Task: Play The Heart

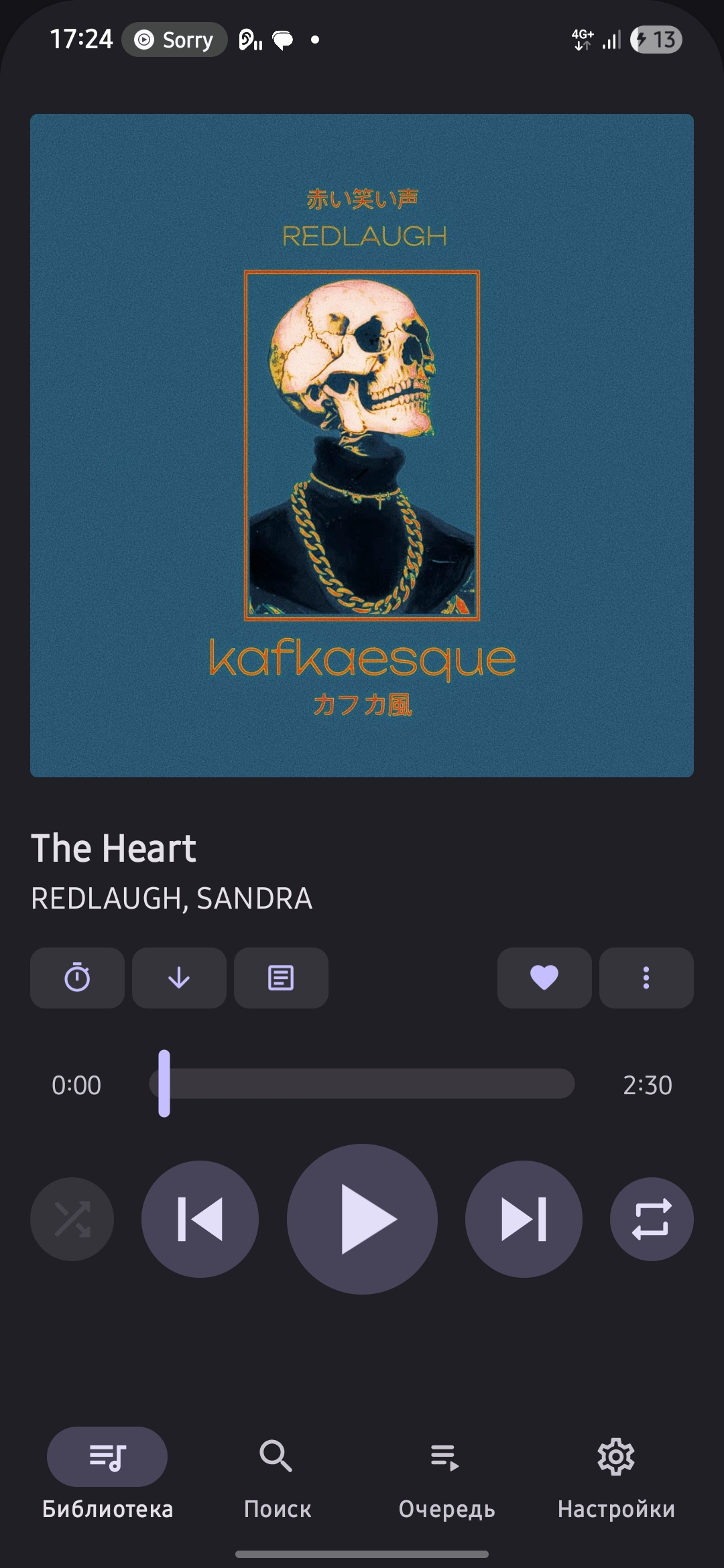Action: click(362, 1219)
